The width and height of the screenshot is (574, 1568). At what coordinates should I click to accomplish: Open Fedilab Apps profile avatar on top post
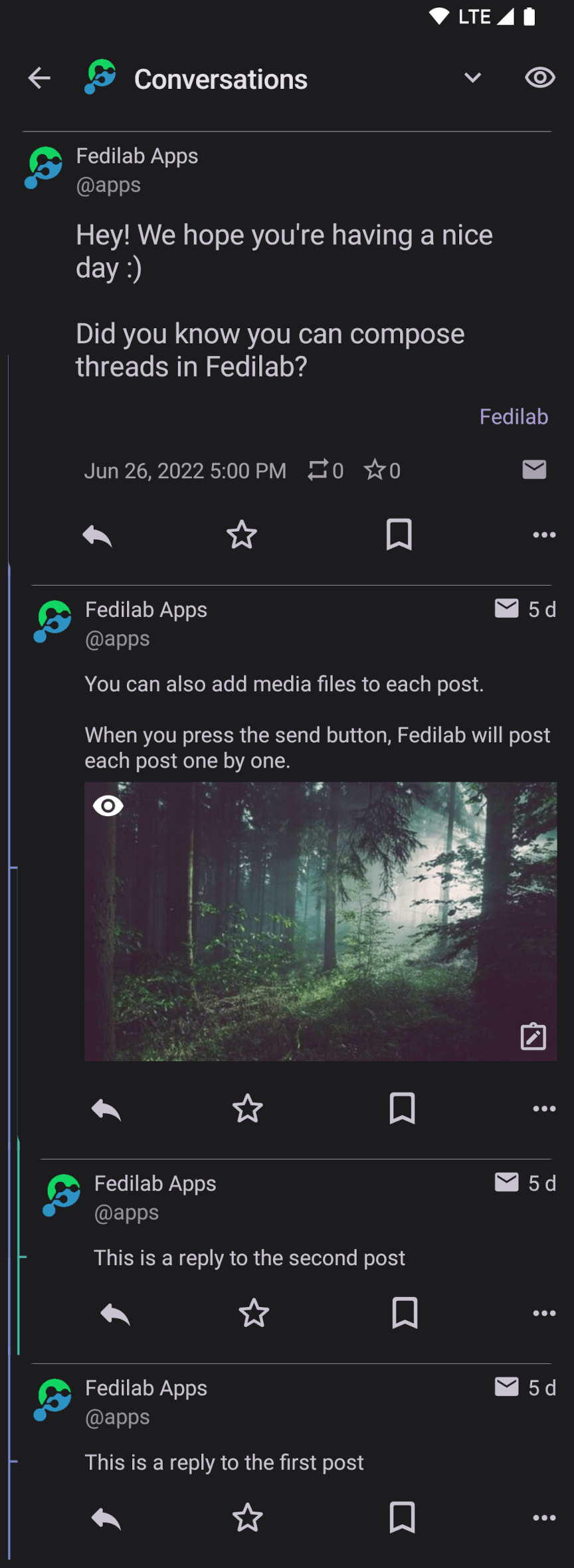(x=44, y=168)
